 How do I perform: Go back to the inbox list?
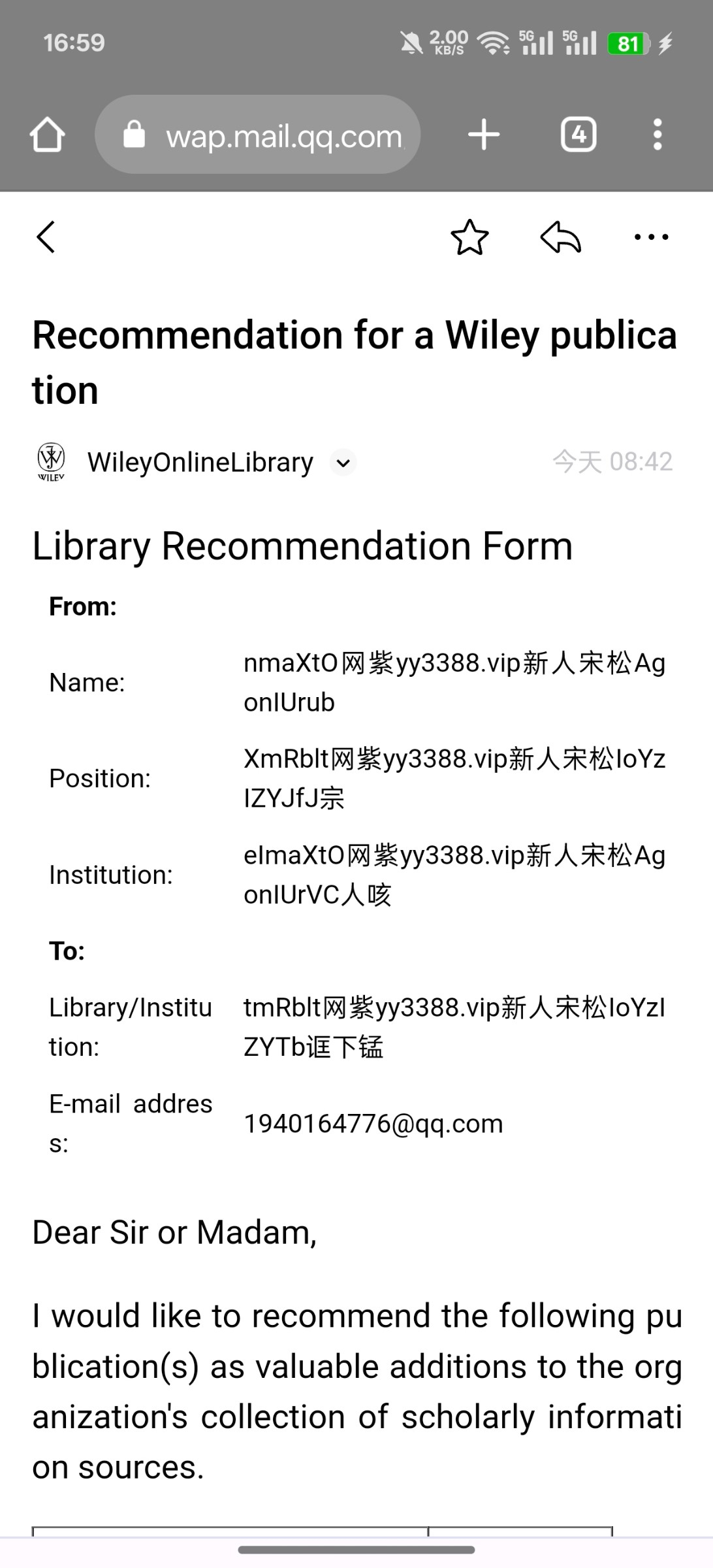tap(46, 237)
